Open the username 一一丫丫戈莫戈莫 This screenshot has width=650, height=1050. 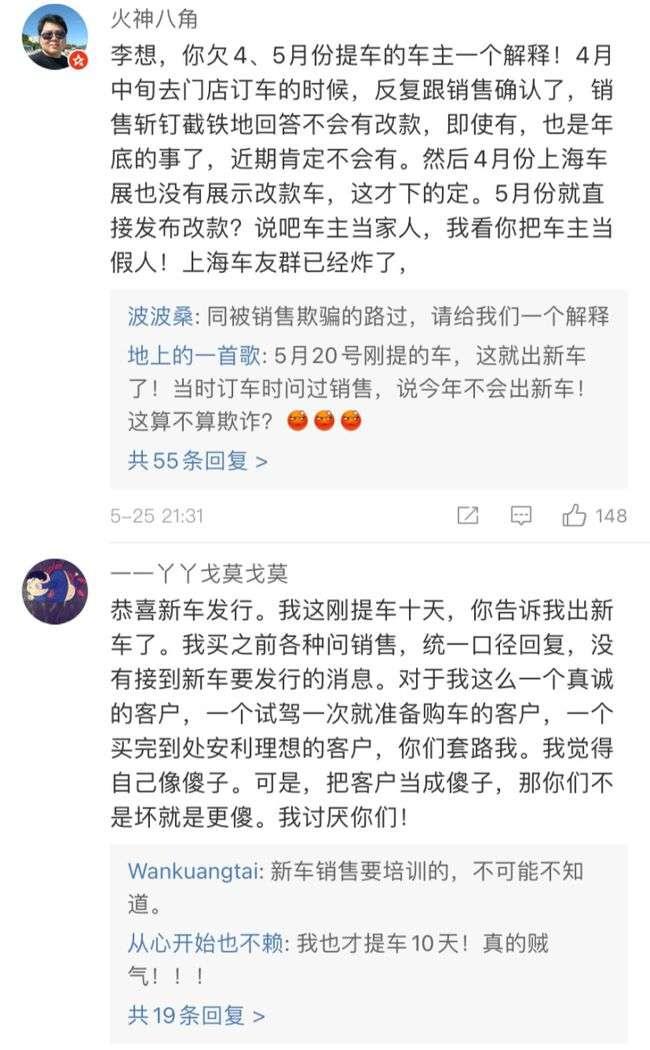(x=199, y=573)
